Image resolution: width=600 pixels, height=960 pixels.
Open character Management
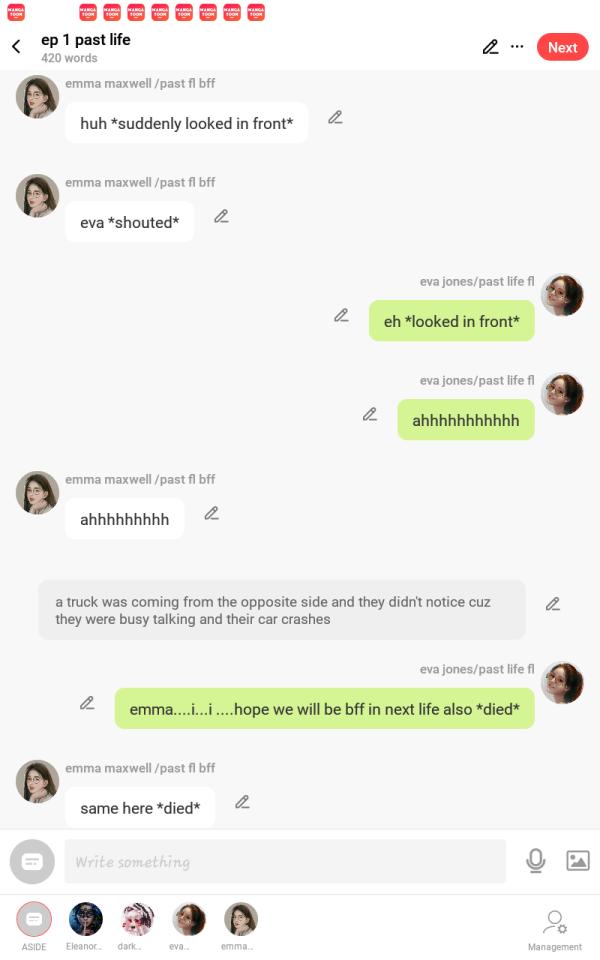[x=555, y=927]
